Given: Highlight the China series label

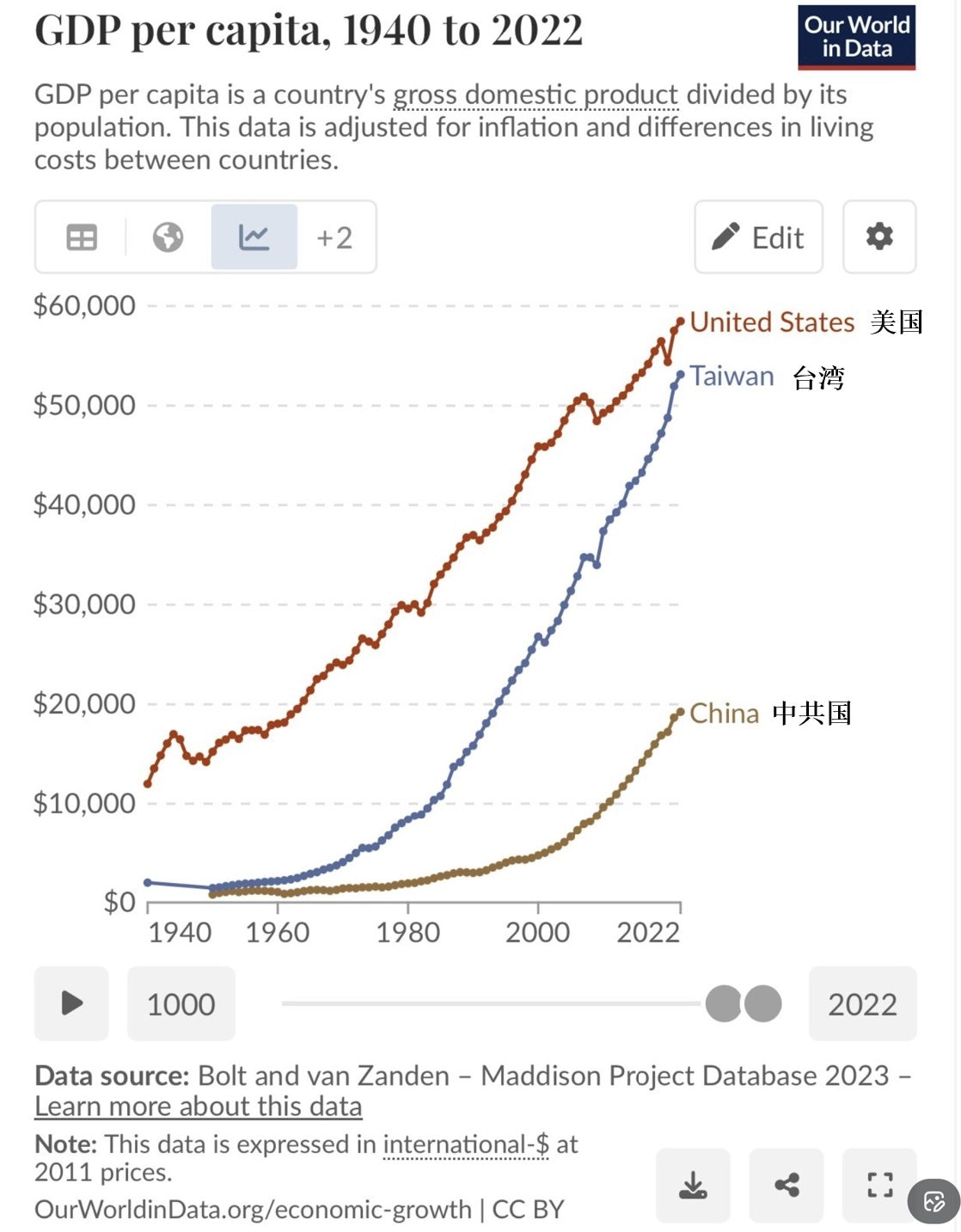Looking at the screenshot, I should [723, 713].
